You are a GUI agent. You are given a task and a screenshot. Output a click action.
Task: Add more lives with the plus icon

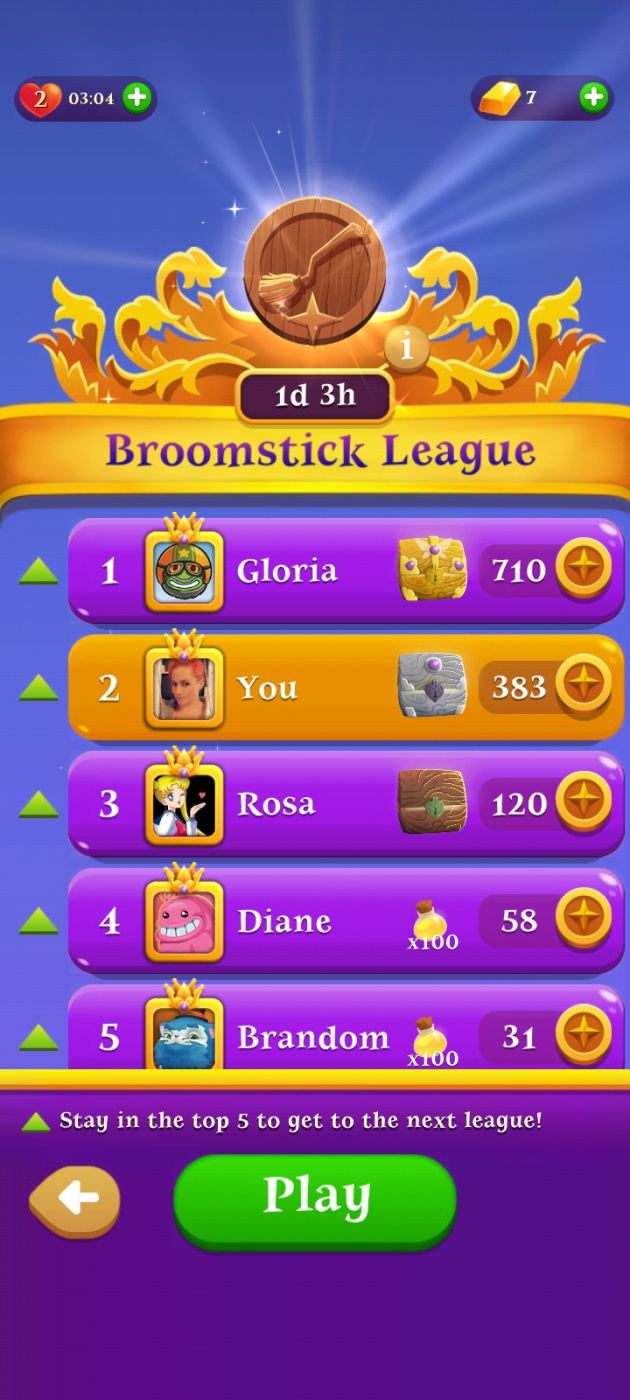coord(137,98)
